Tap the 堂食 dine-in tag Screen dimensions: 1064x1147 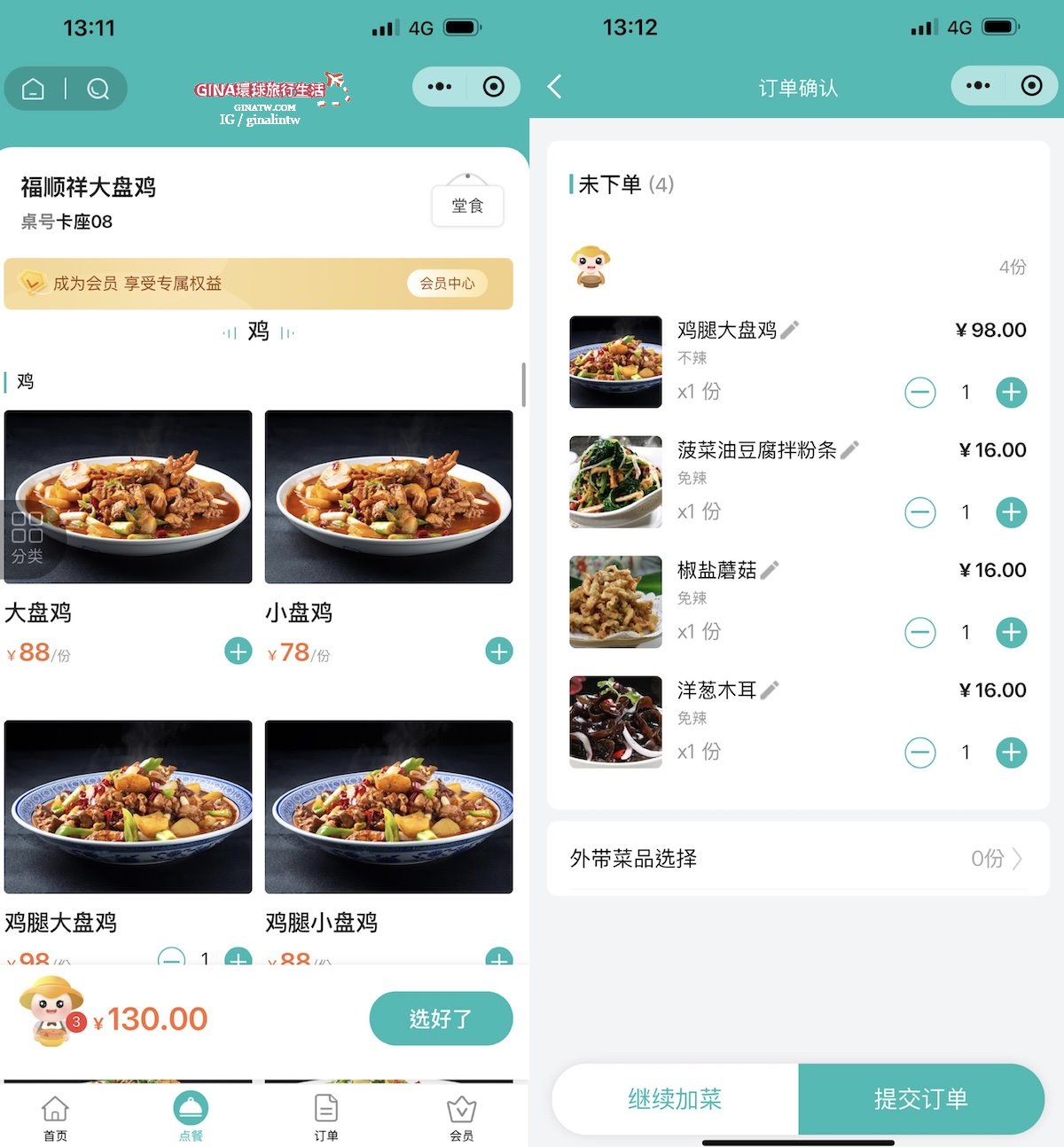pos(467,206)
